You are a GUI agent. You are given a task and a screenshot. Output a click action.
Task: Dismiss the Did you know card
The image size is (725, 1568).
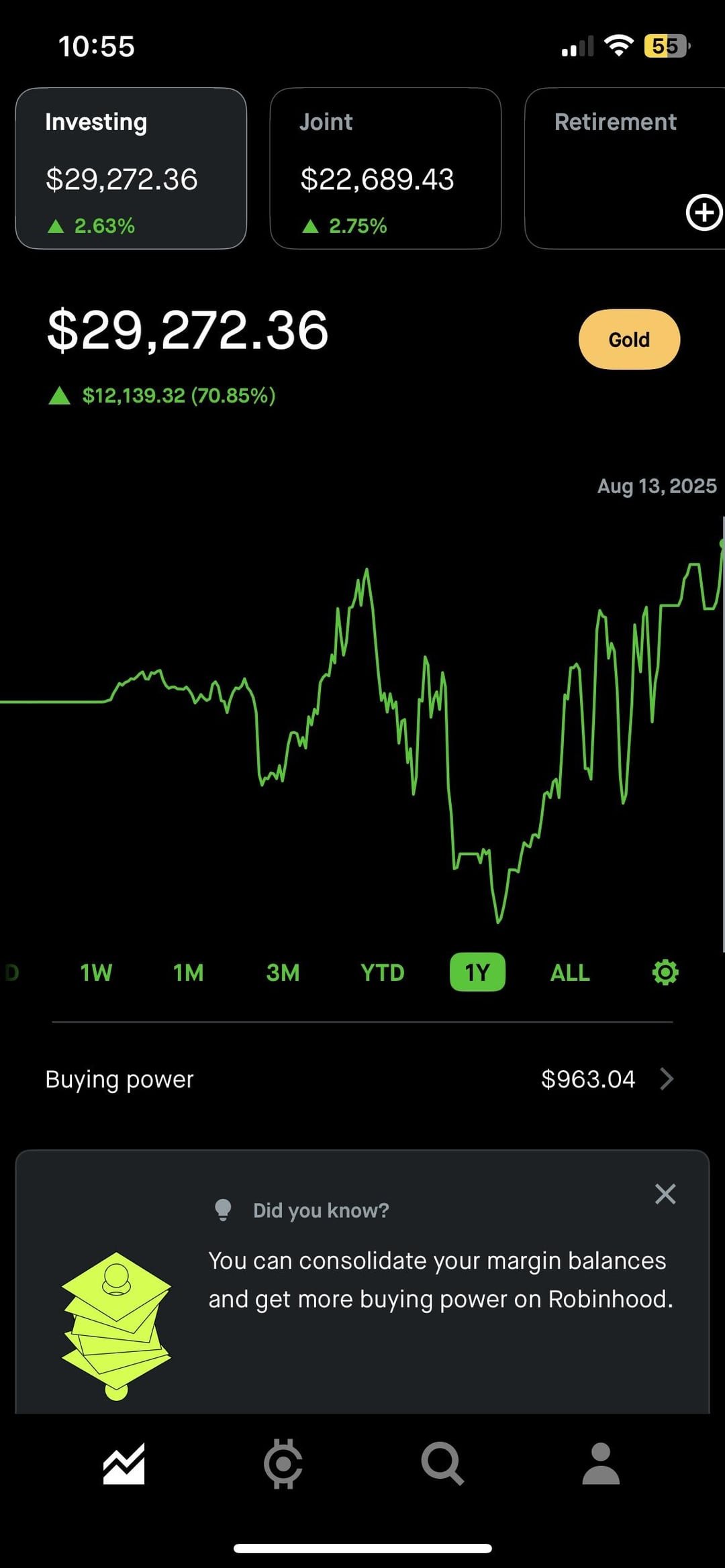pyautogui.click(x=665, y=1194)
